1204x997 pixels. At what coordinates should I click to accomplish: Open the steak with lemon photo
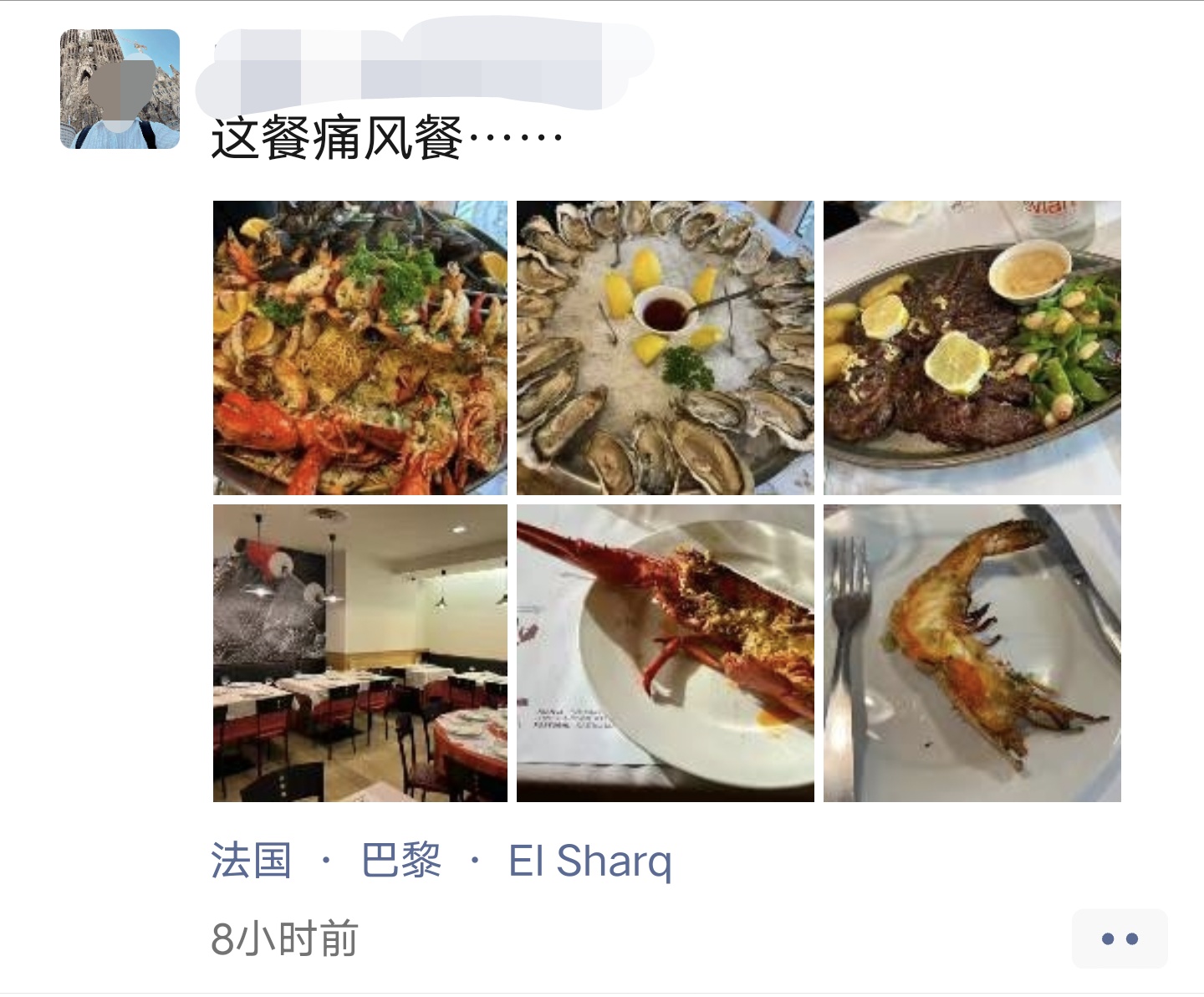972,348
